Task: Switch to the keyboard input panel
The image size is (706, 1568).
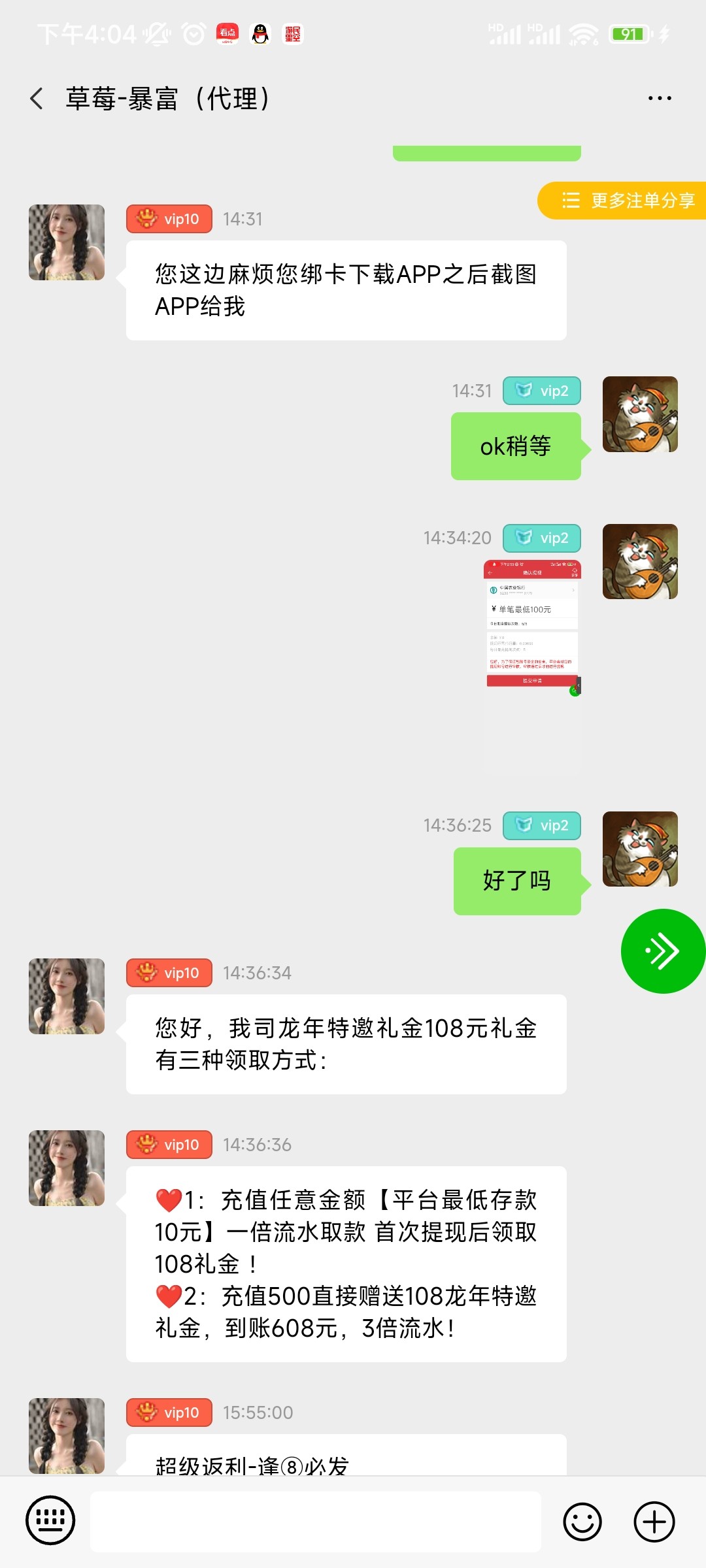Action: coord(50,1520)
